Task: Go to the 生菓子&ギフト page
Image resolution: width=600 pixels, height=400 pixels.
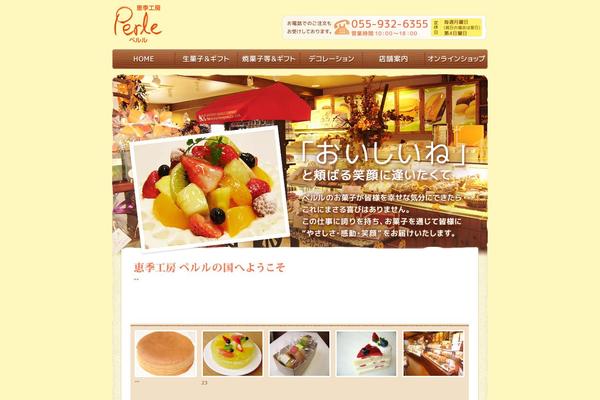Action: [206, 59]
